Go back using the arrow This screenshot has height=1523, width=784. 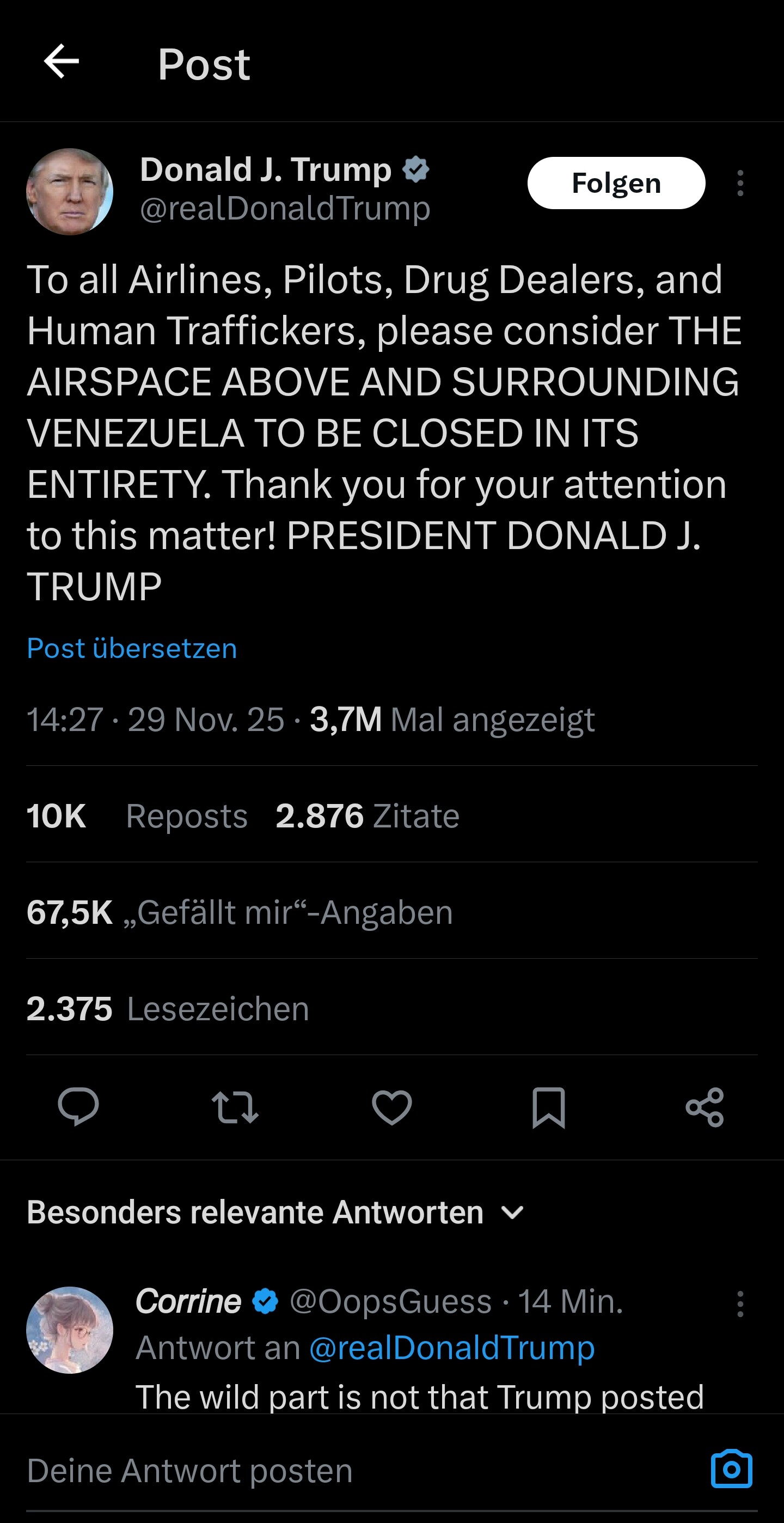point(62,62)
